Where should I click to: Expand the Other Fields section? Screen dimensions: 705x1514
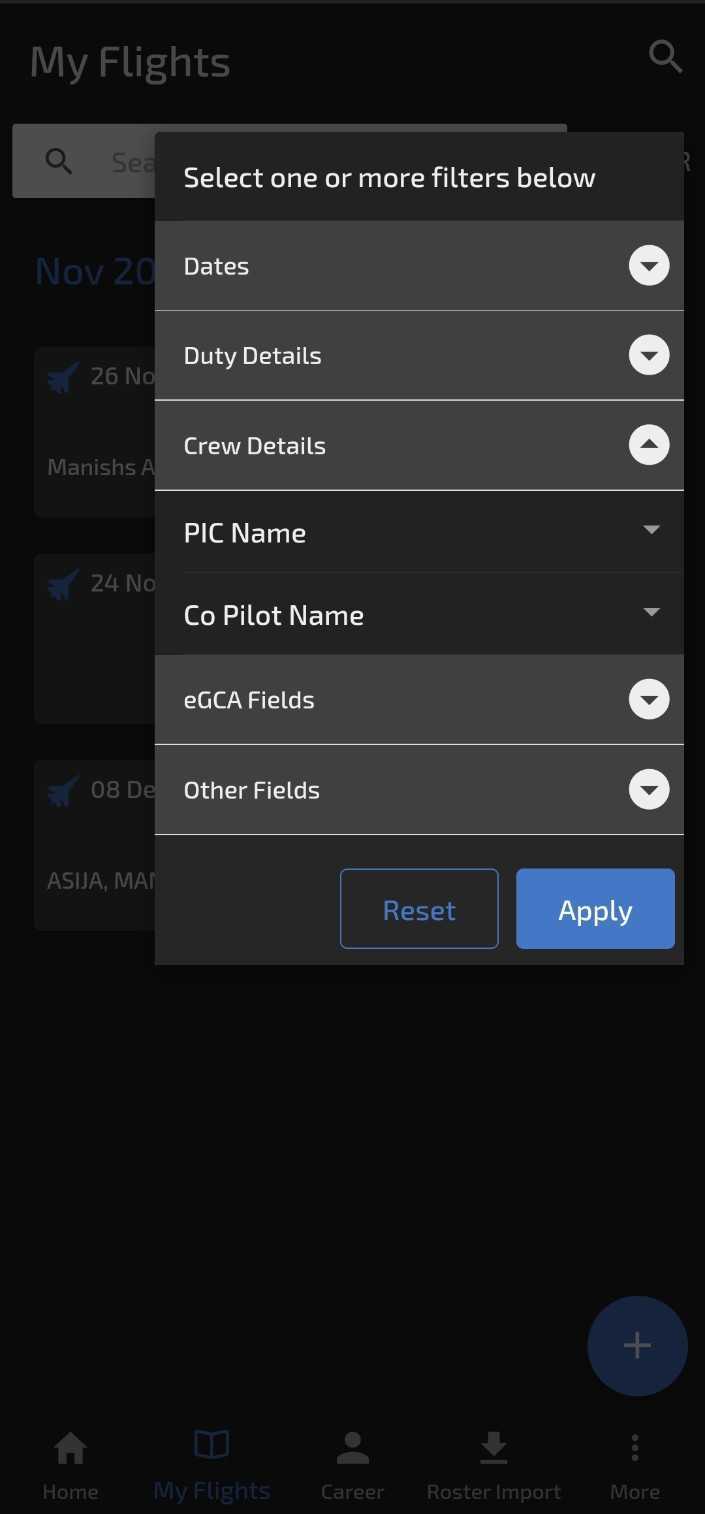(x=419, y=790)
